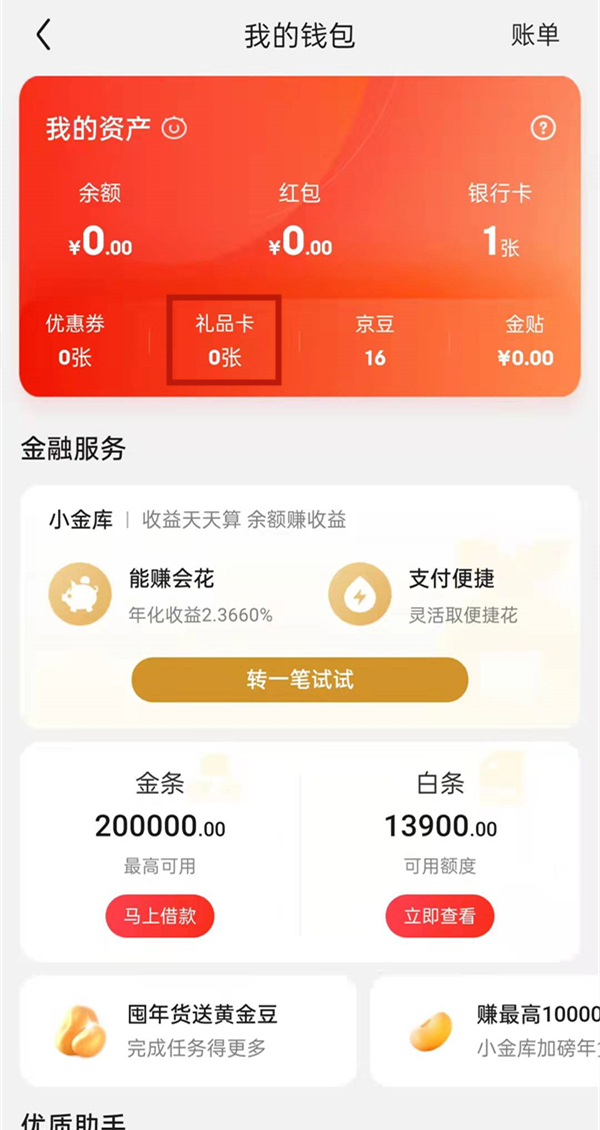Screen dimensions: 600x1130
Task: Open 礼品卡 gift cards
Action: click(x=224, y=341)
